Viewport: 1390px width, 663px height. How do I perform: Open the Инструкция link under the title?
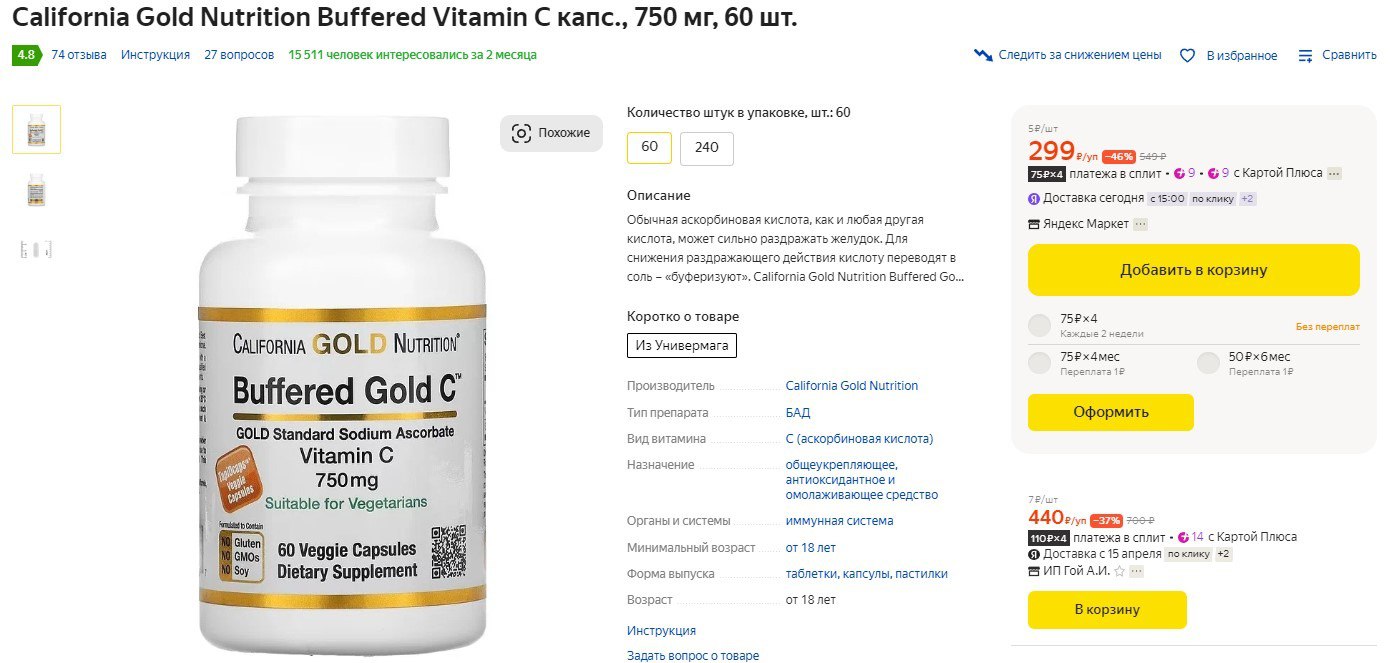pyautogui.click(x=155, y=55)
